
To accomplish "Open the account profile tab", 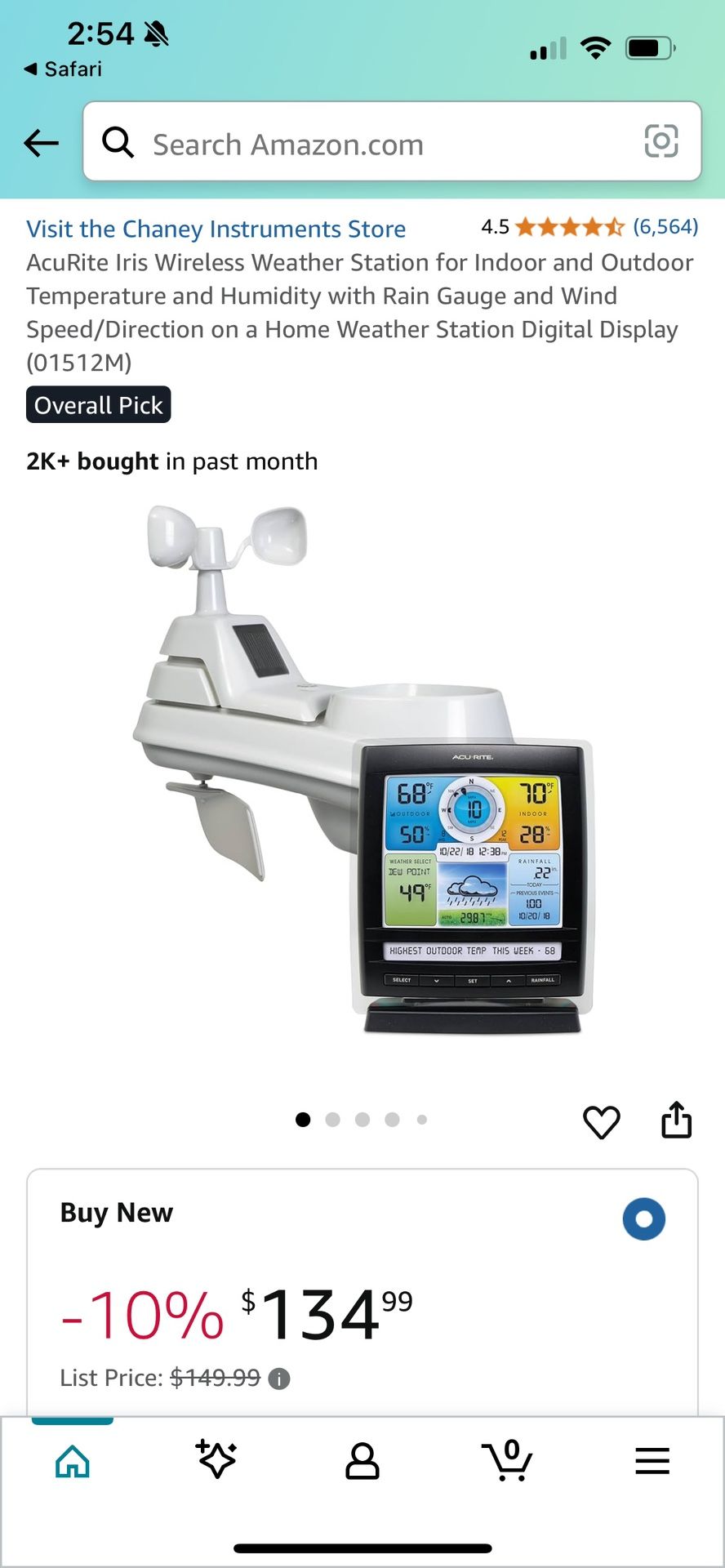I will [362, 1461].
